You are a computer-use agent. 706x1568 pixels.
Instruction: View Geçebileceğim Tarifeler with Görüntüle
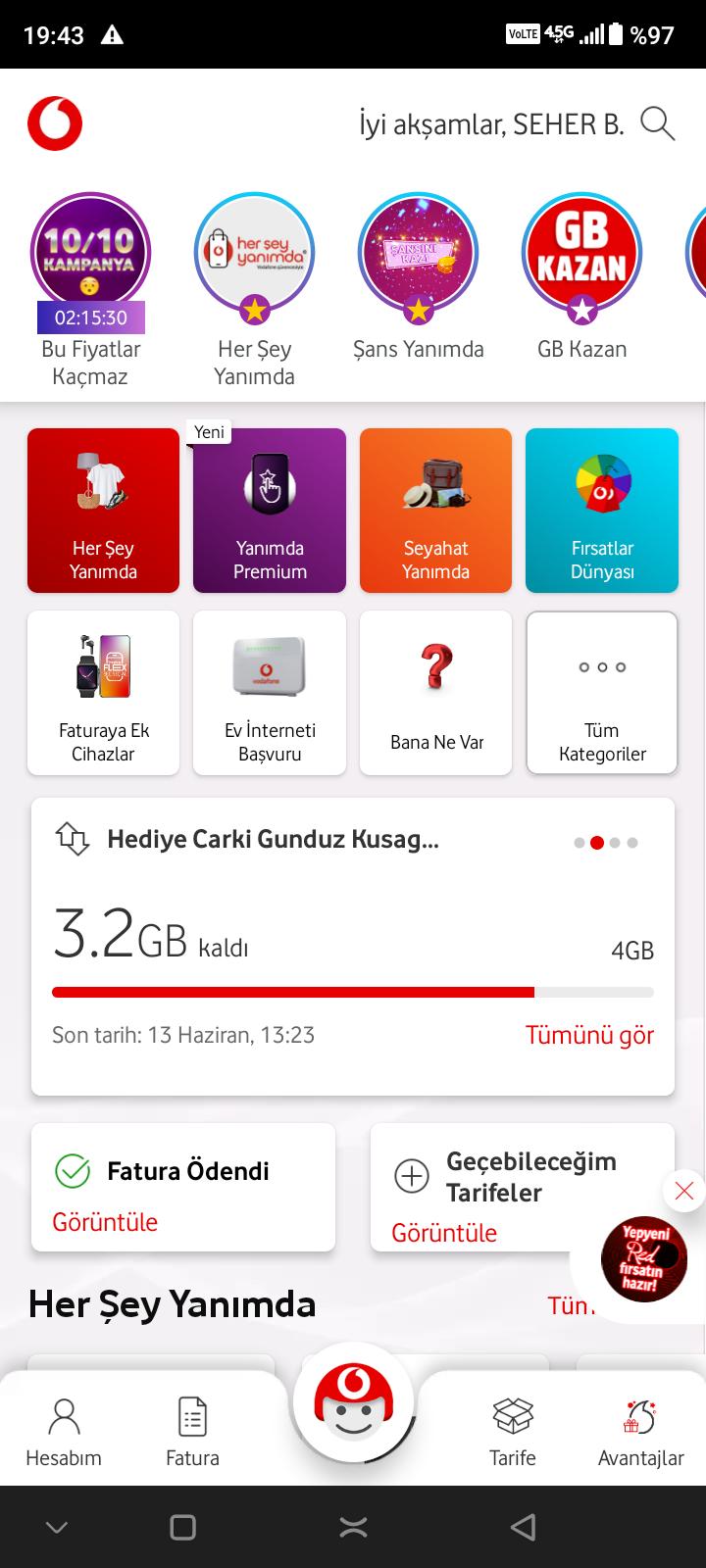[443, 1233]
